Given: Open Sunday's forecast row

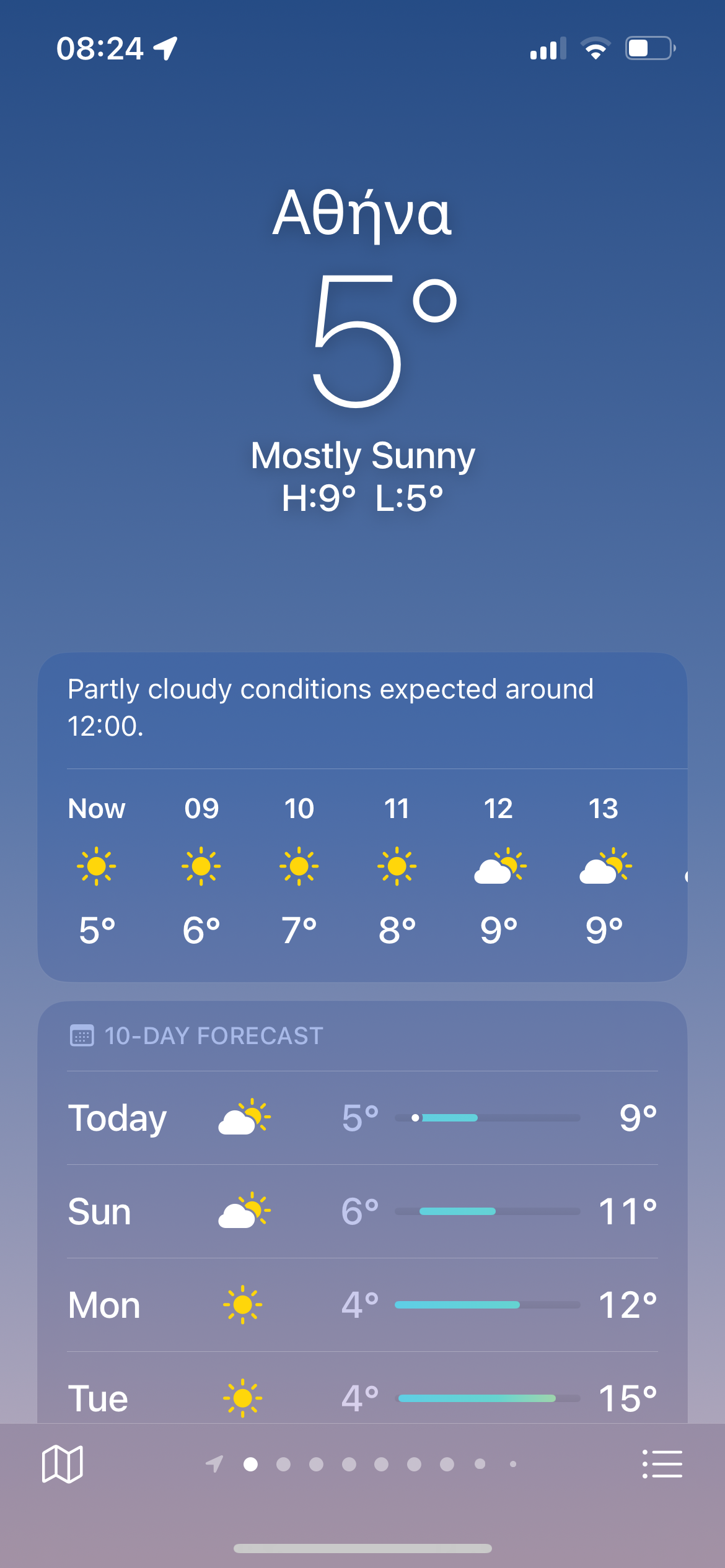Looking at the screenshot, I should click(362, 1211).
